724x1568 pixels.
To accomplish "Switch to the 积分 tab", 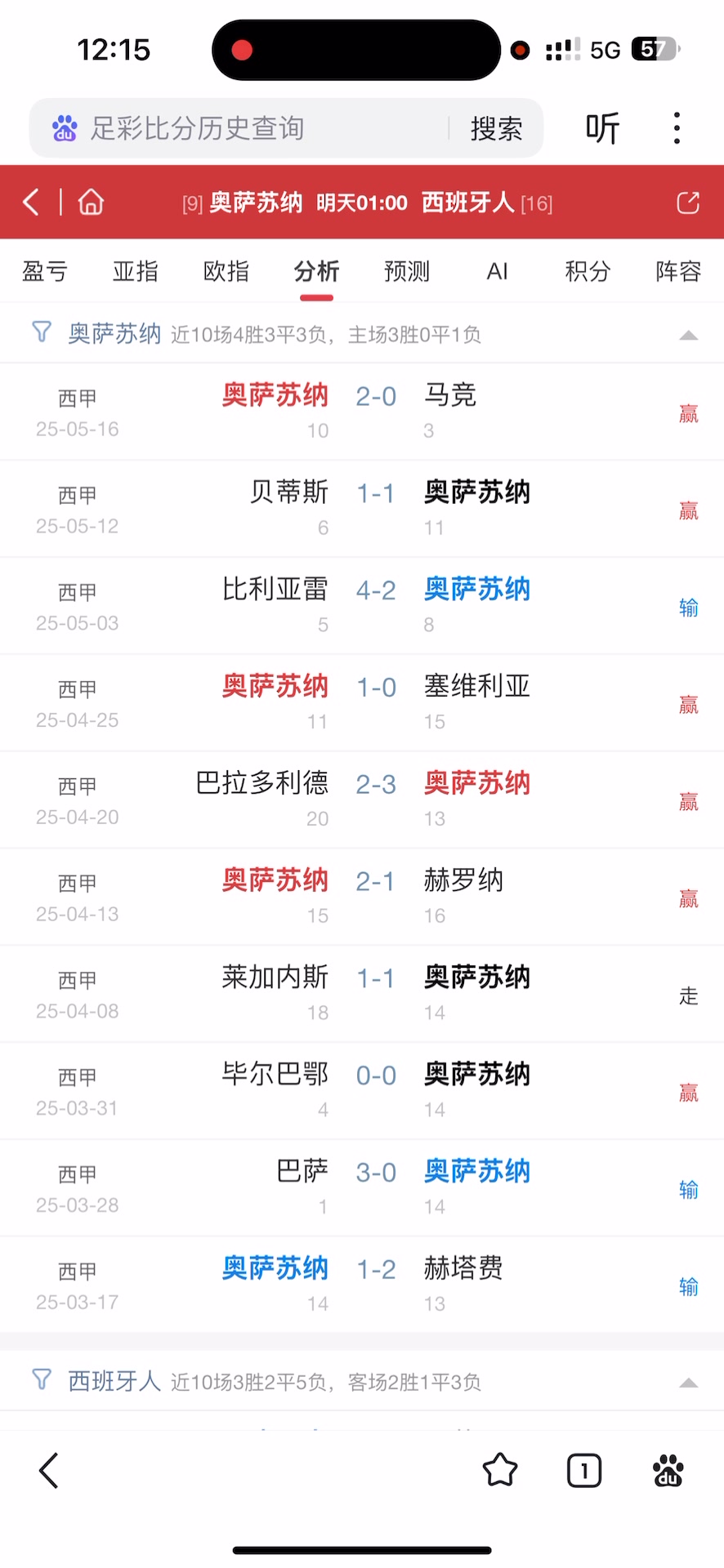I will pos(588,271).
